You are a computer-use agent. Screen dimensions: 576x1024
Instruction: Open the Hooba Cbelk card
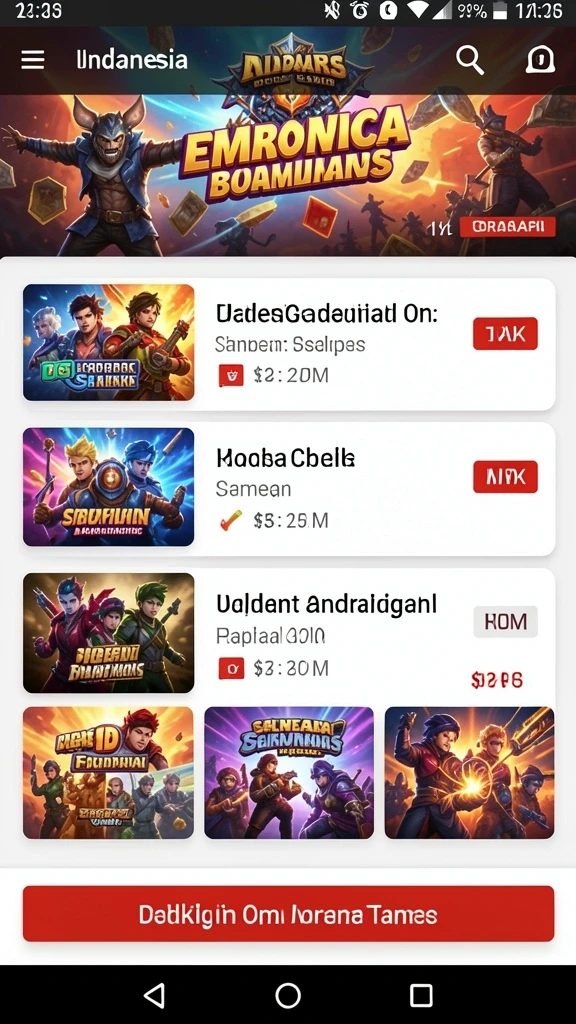click(x=289, y=488)
